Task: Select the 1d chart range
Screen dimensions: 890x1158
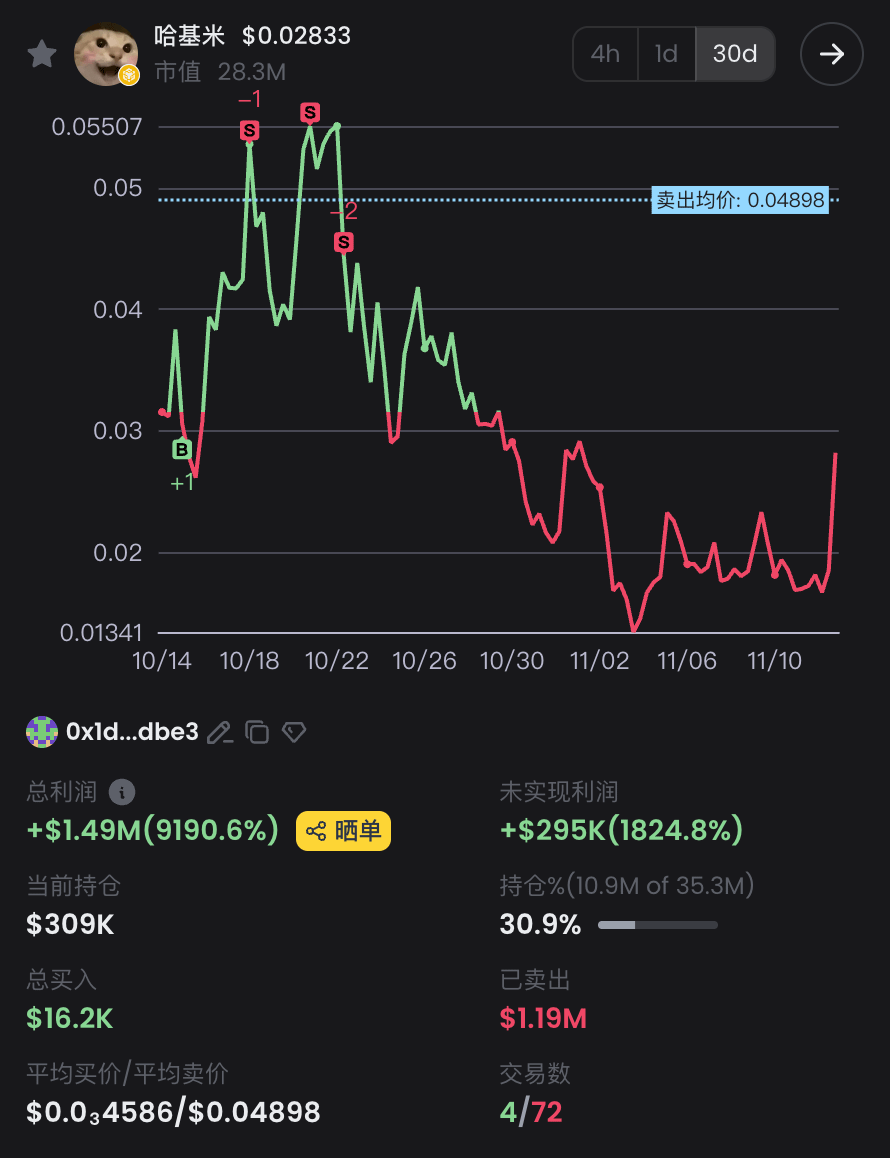Action: pyautogui.click(x=666, y=54)
